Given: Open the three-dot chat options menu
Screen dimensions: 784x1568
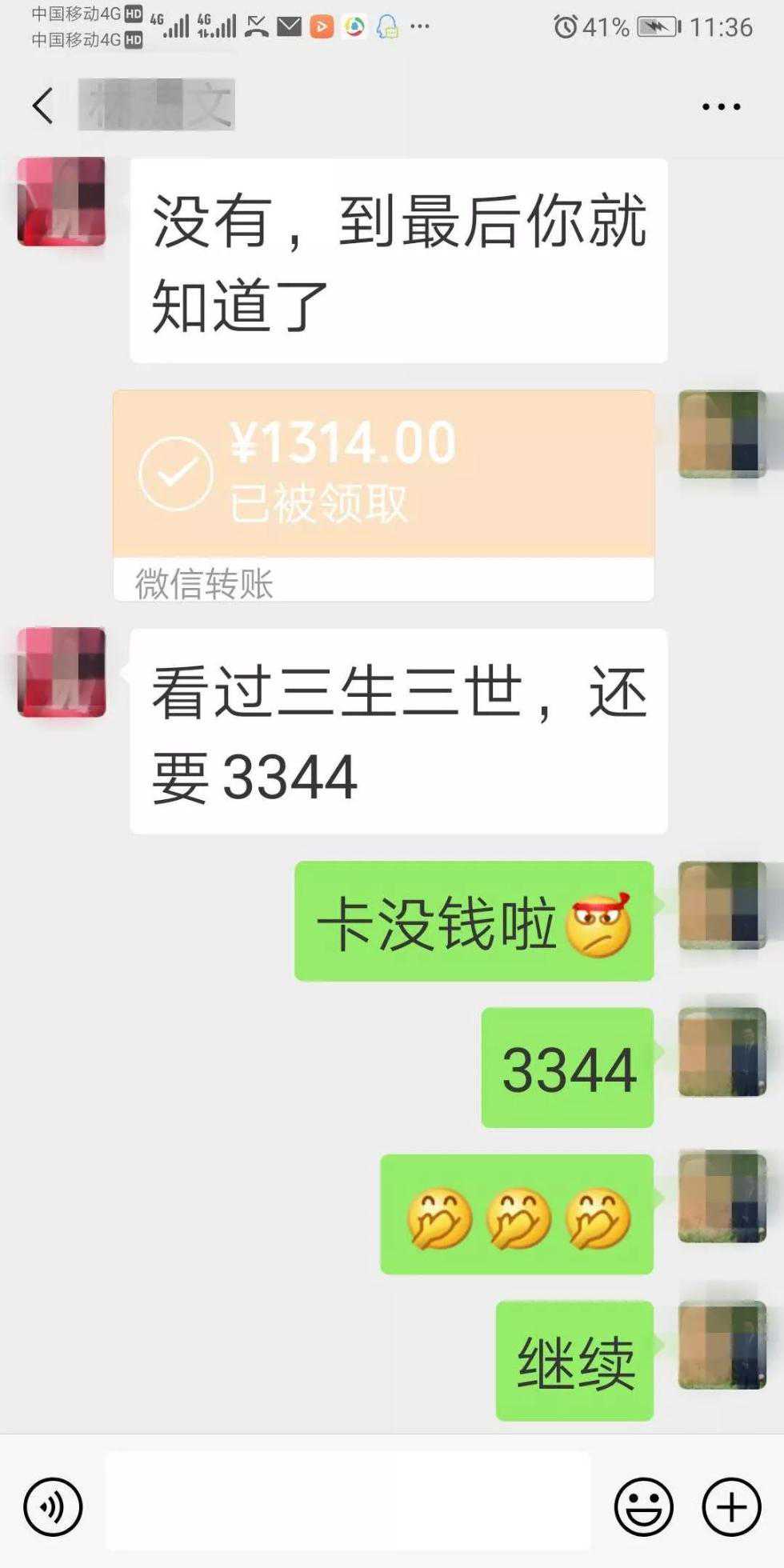Looking at the screenshot, I should (721, 106).
